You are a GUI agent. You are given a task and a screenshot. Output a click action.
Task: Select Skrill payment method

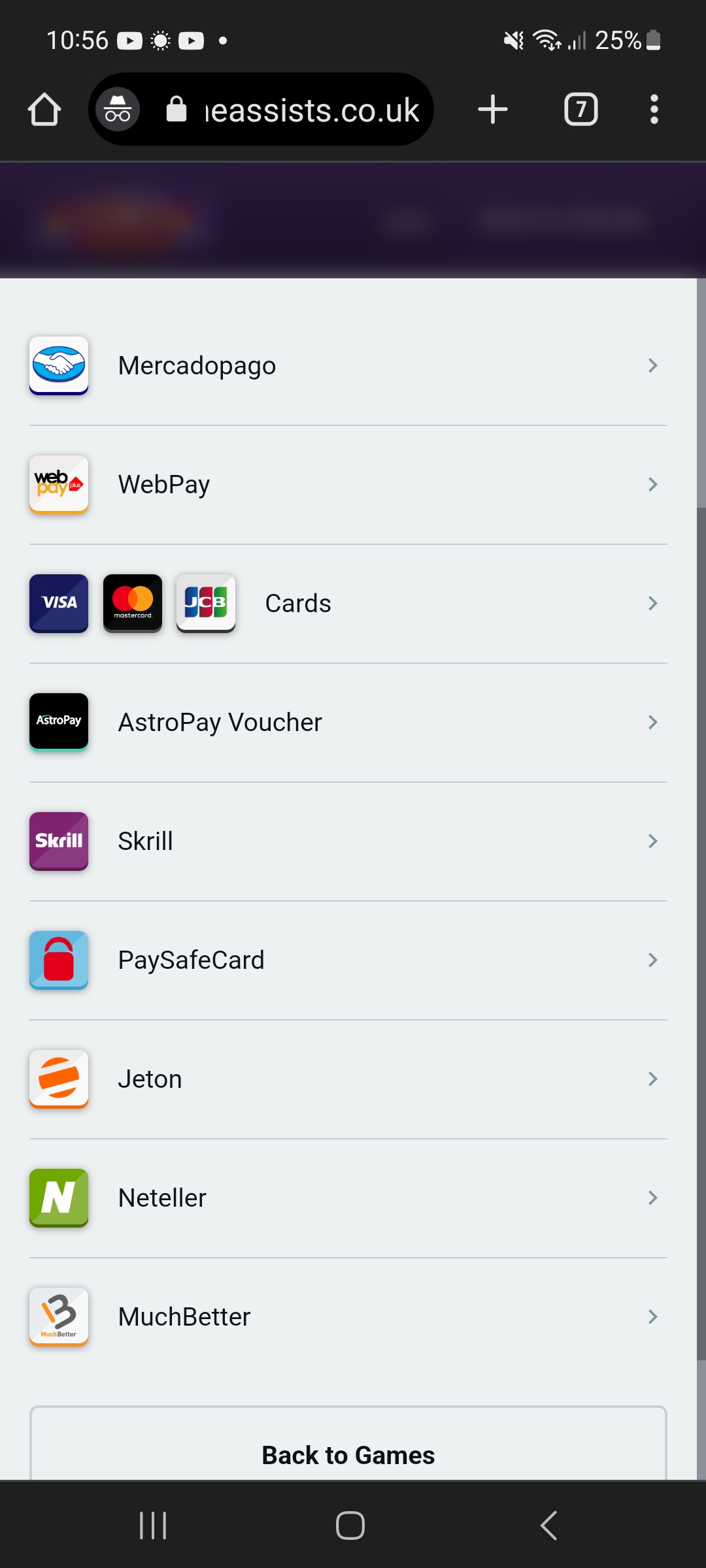[348, 841]
